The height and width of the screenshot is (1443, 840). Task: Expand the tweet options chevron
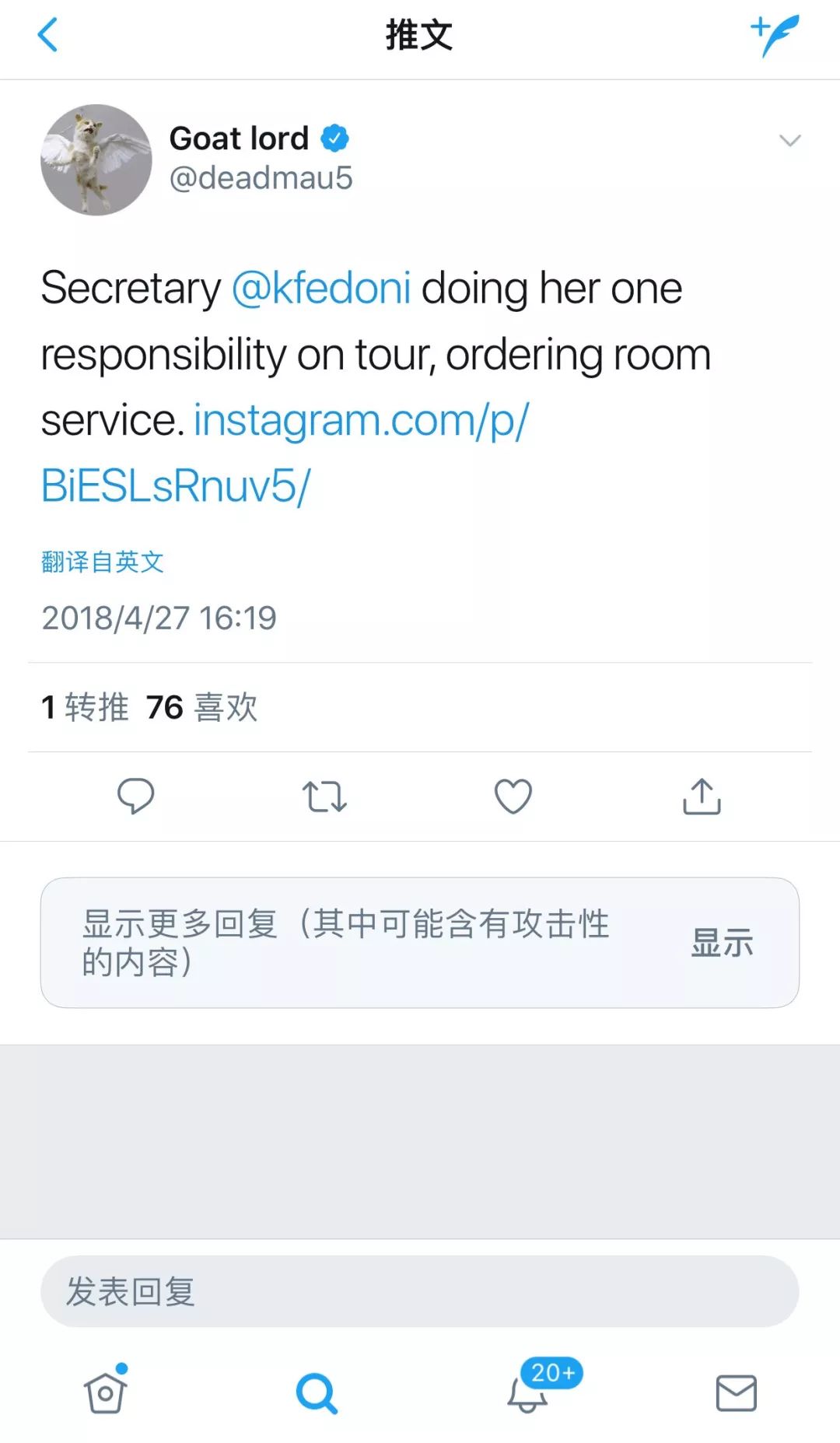(x=789, y=141)
